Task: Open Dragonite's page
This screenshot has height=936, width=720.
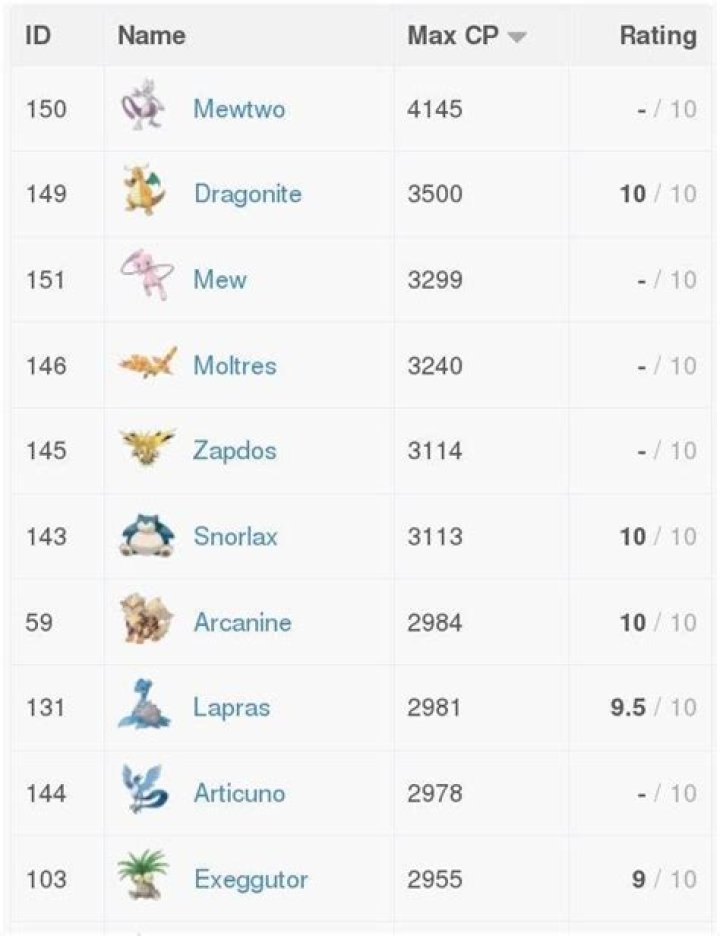Action: [x=247, y=193]
